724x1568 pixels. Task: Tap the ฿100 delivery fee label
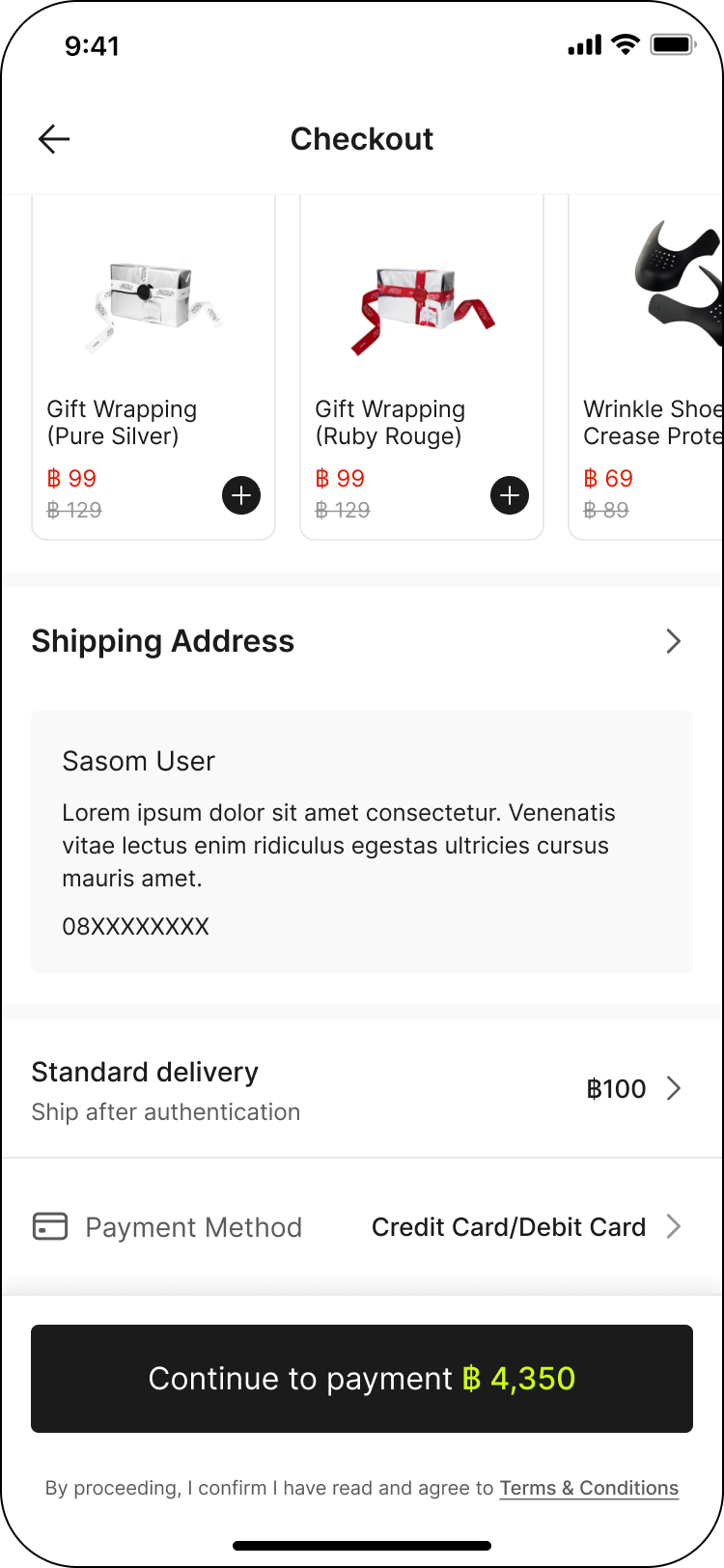coord(616,1087)
